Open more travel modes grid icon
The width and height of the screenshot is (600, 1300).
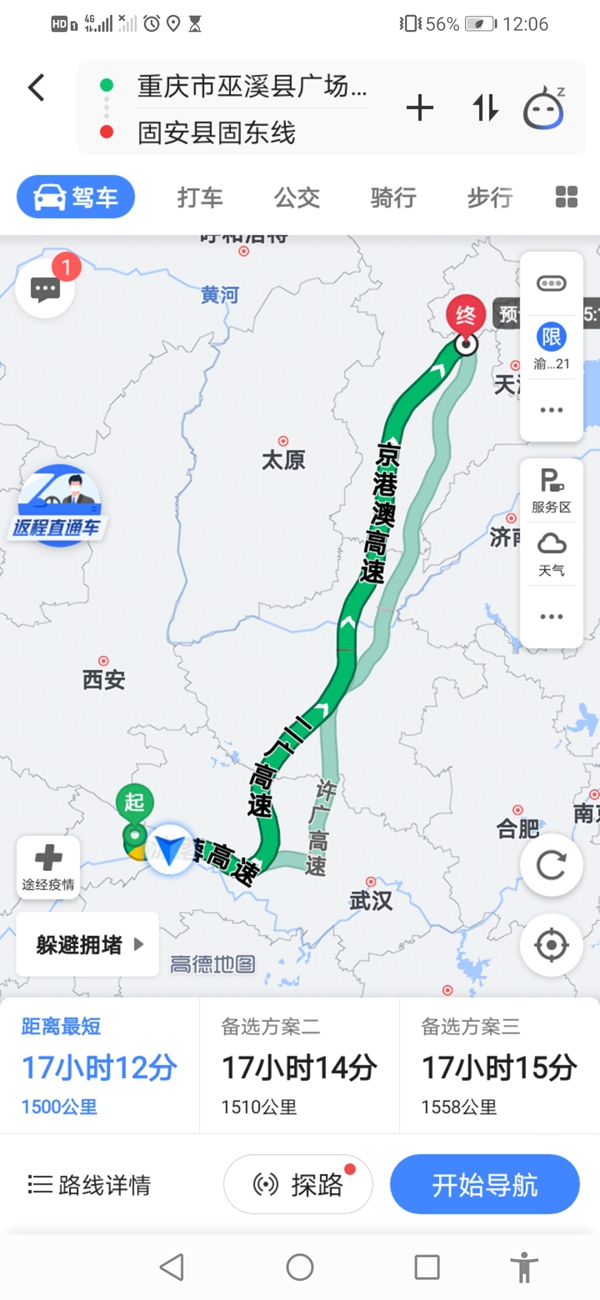566,197
